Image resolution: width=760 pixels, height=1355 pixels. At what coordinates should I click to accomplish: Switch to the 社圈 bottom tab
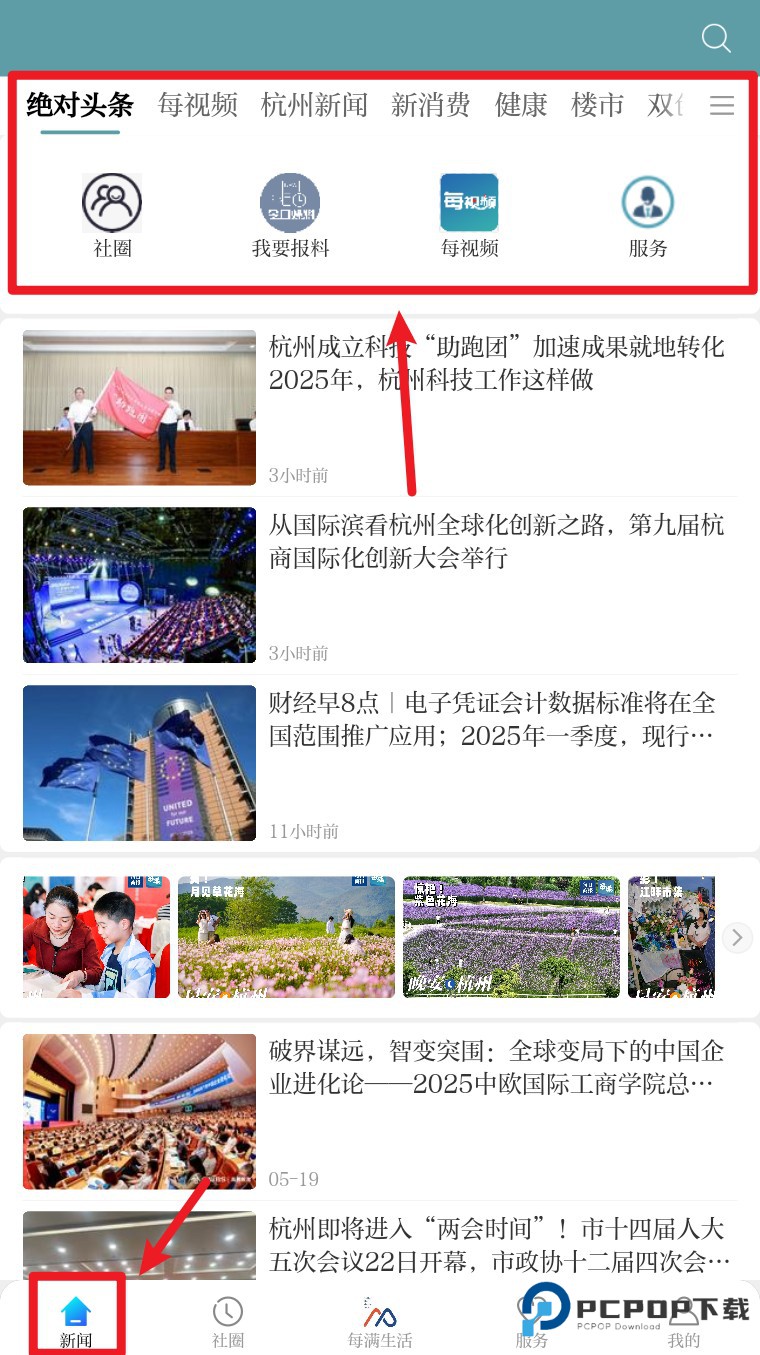point(228,1322)
